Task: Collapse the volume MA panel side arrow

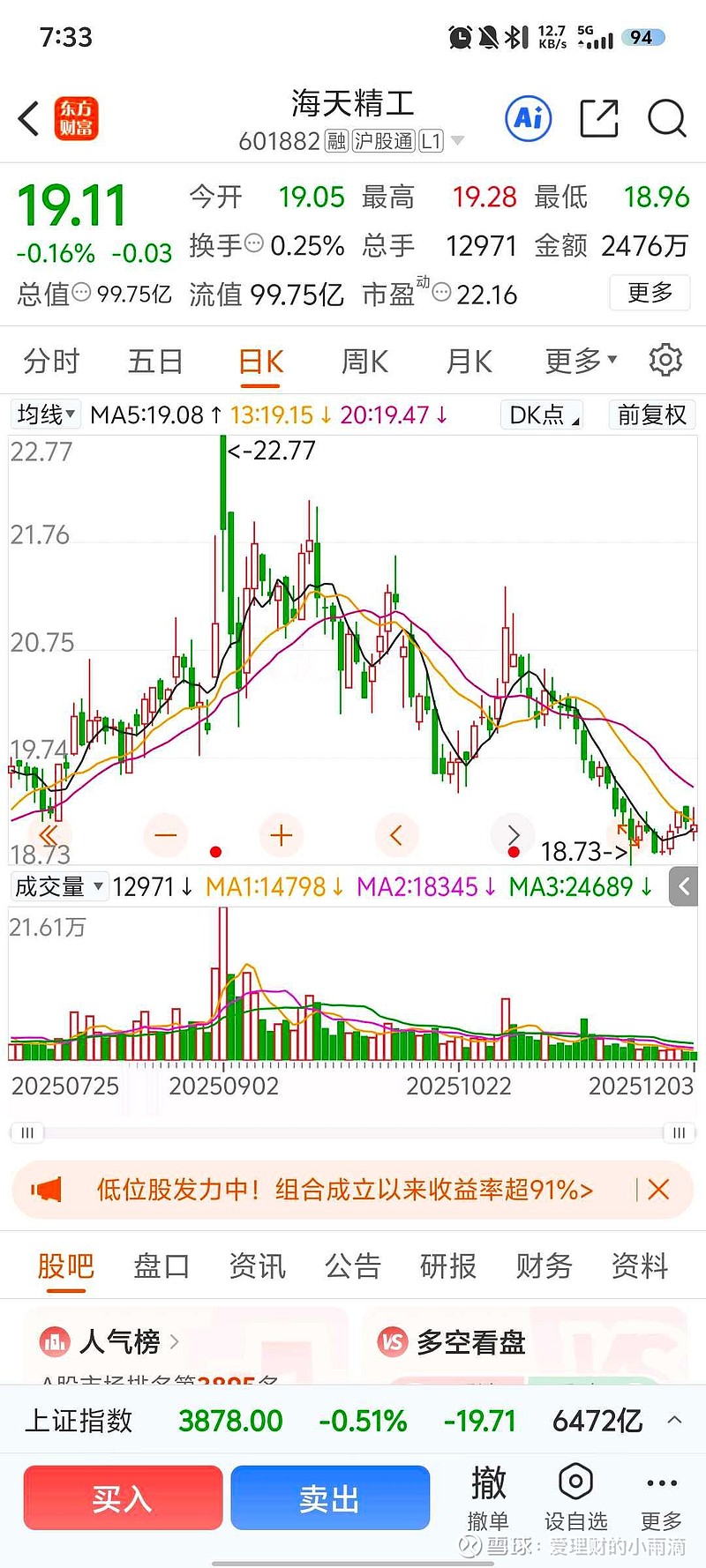Action: pos(683,886)
